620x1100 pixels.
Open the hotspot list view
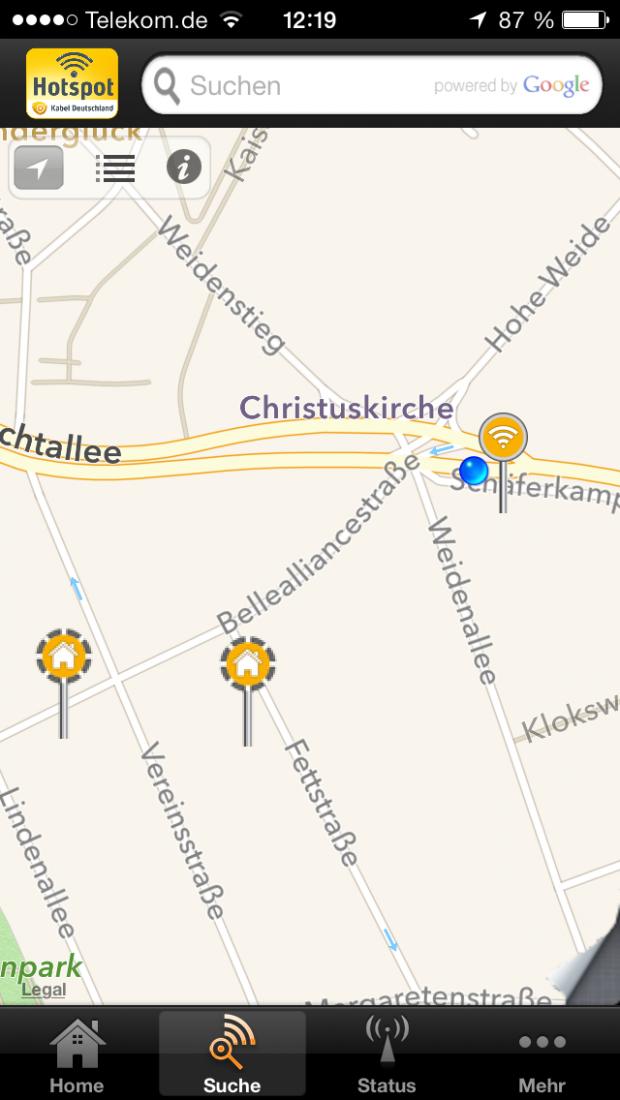(115, 168)
